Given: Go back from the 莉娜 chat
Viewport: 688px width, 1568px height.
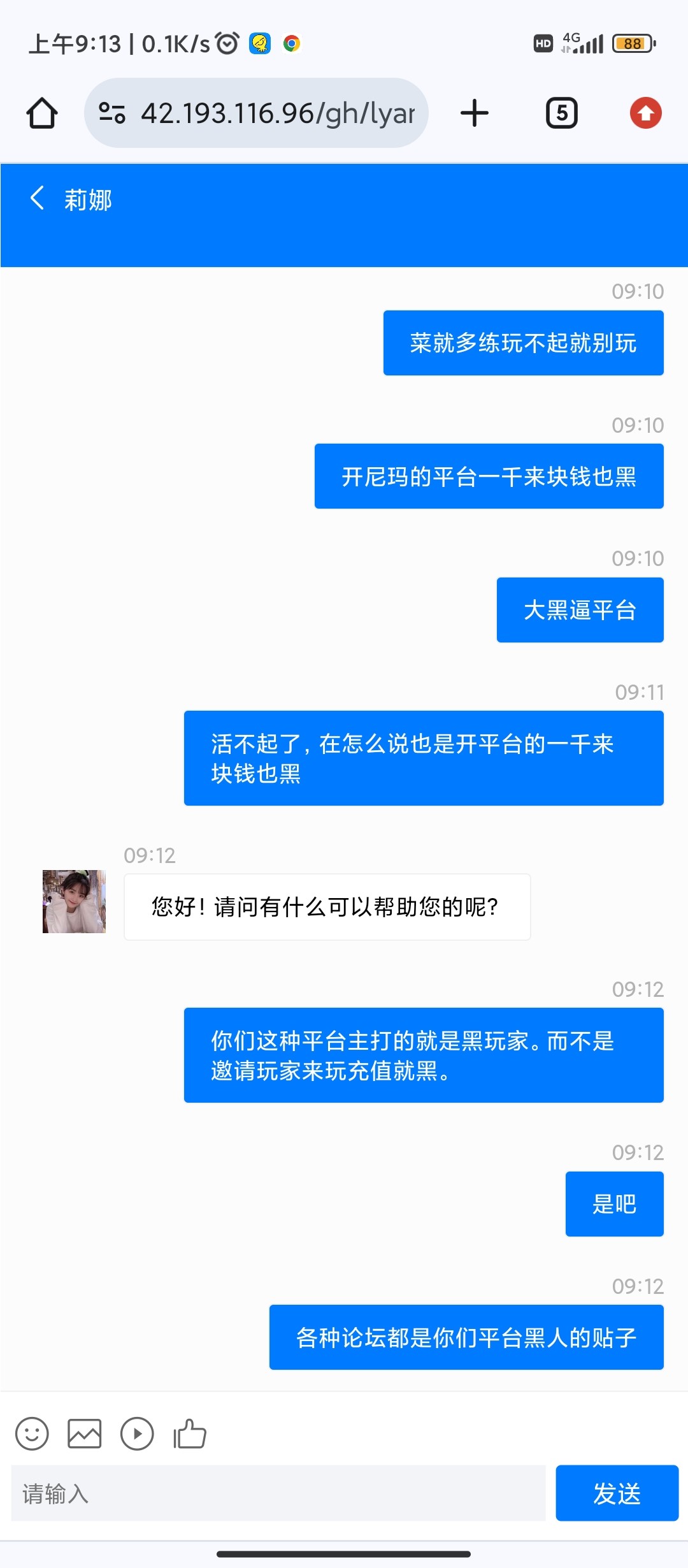Looking at the screenshot, I should pyautogui.click(x=38, y=198).
